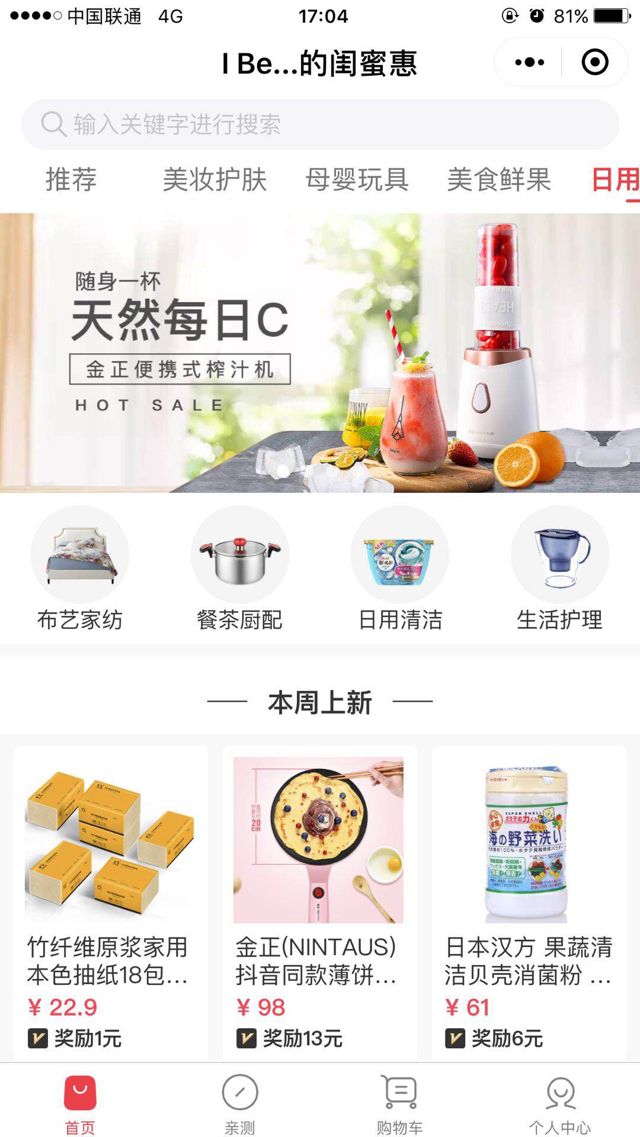Select the 母婴玩具 tab
640x1137 pixels.
pos(357,180)
